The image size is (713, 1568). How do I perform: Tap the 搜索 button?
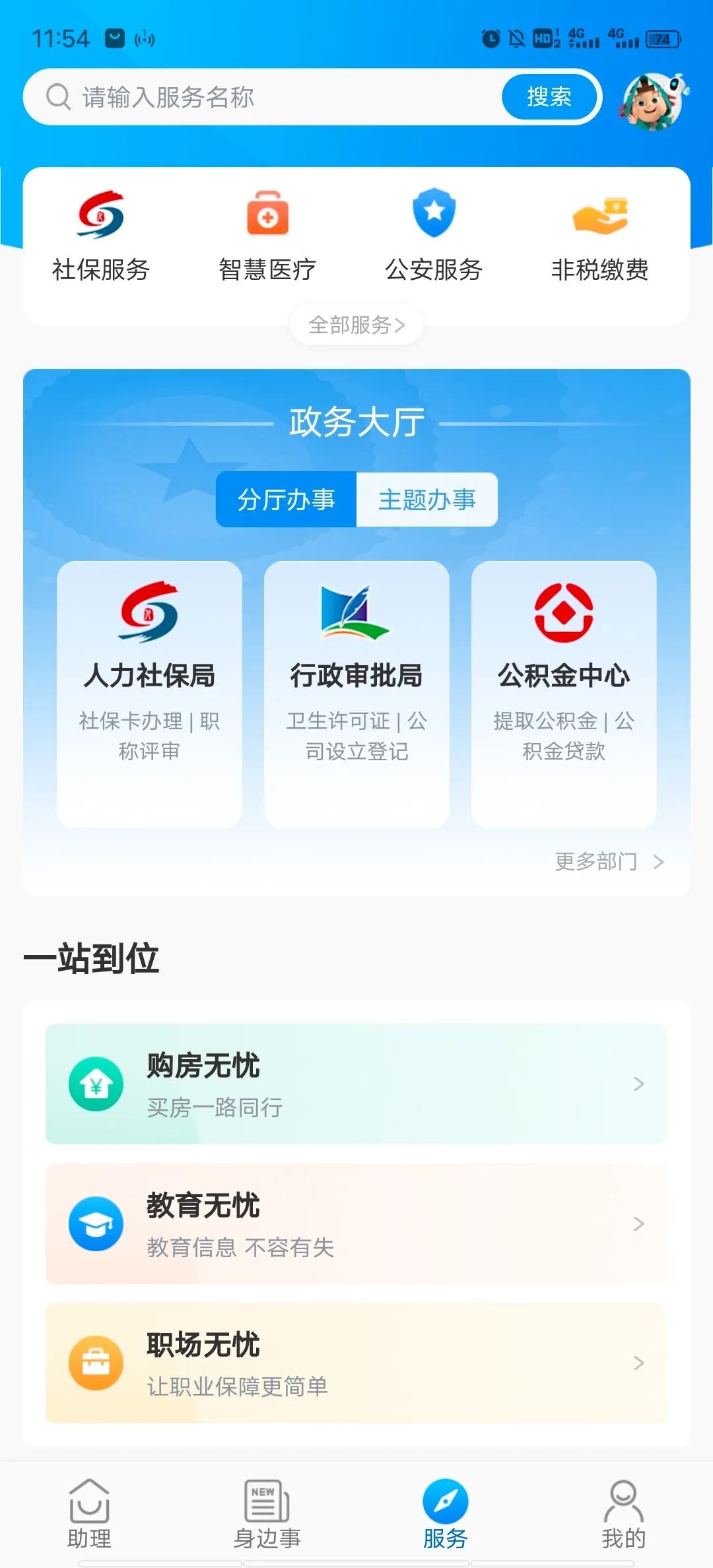[549, 97]
